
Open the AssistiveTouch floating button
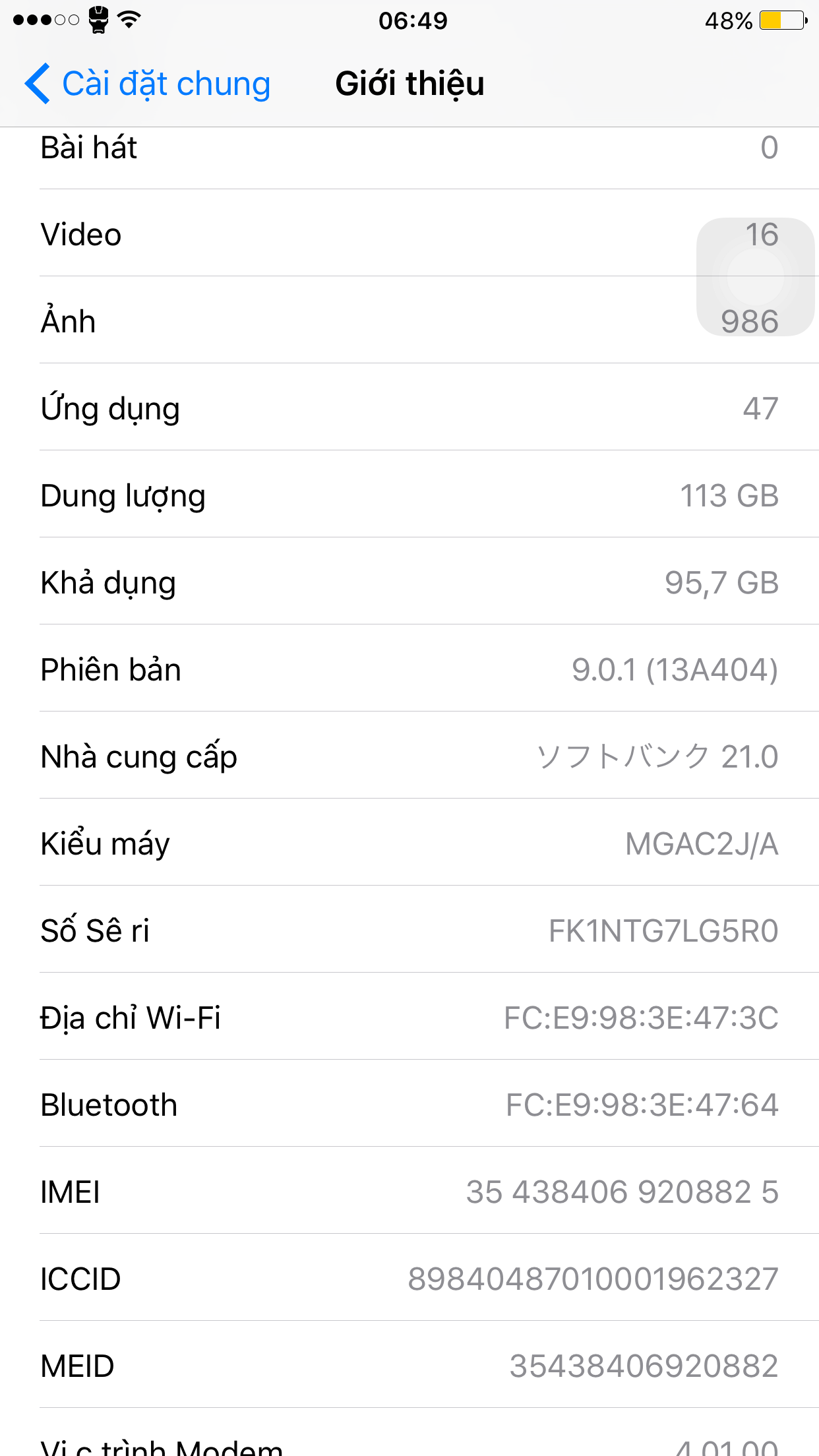pos(756,277)
